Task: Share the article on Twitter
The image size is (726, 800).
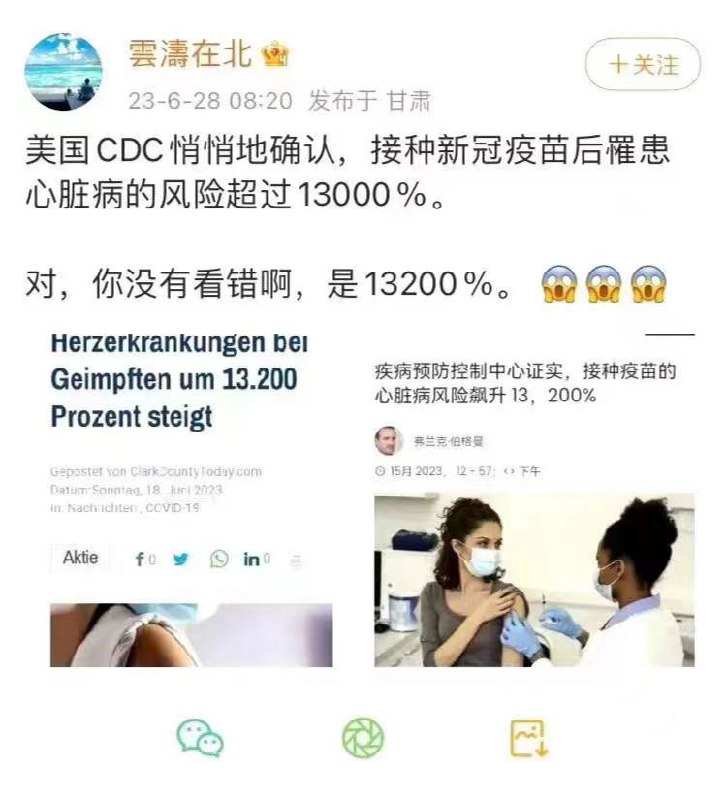Action: click(180, 560)
